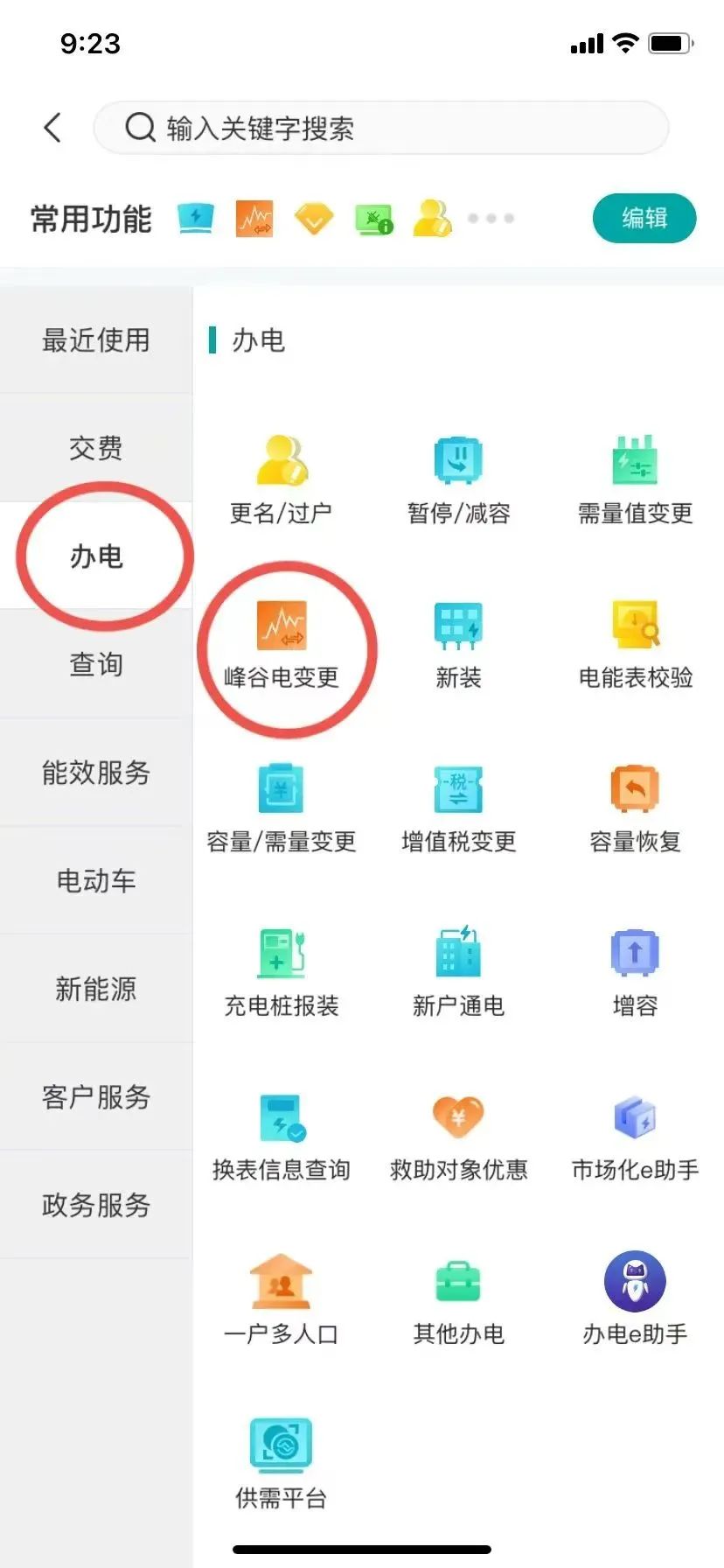Select the 查询 category

(x=96, y=664)
